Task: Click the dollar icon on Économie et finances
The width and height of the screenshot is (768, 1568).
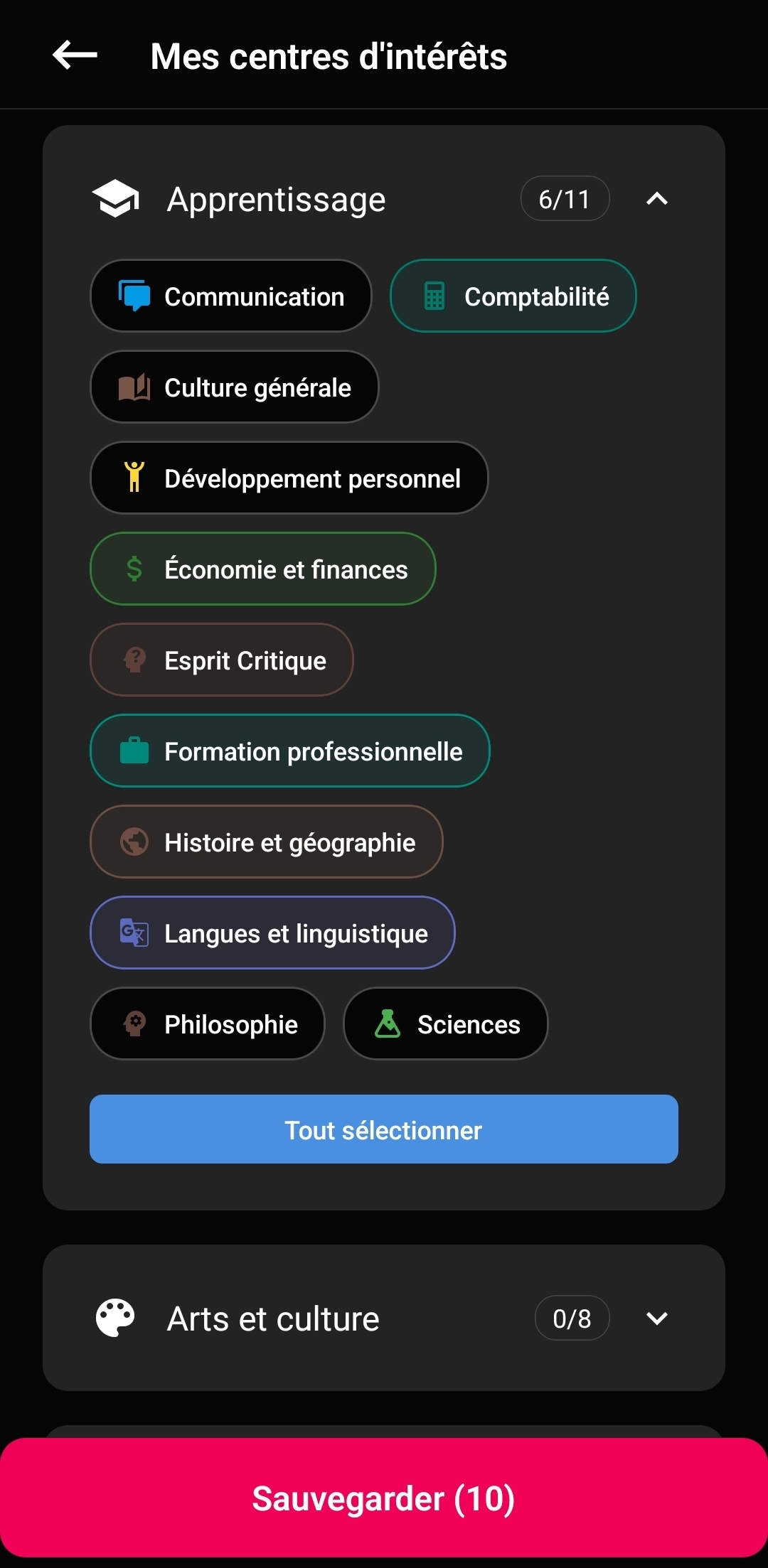Action: point(134,569)
